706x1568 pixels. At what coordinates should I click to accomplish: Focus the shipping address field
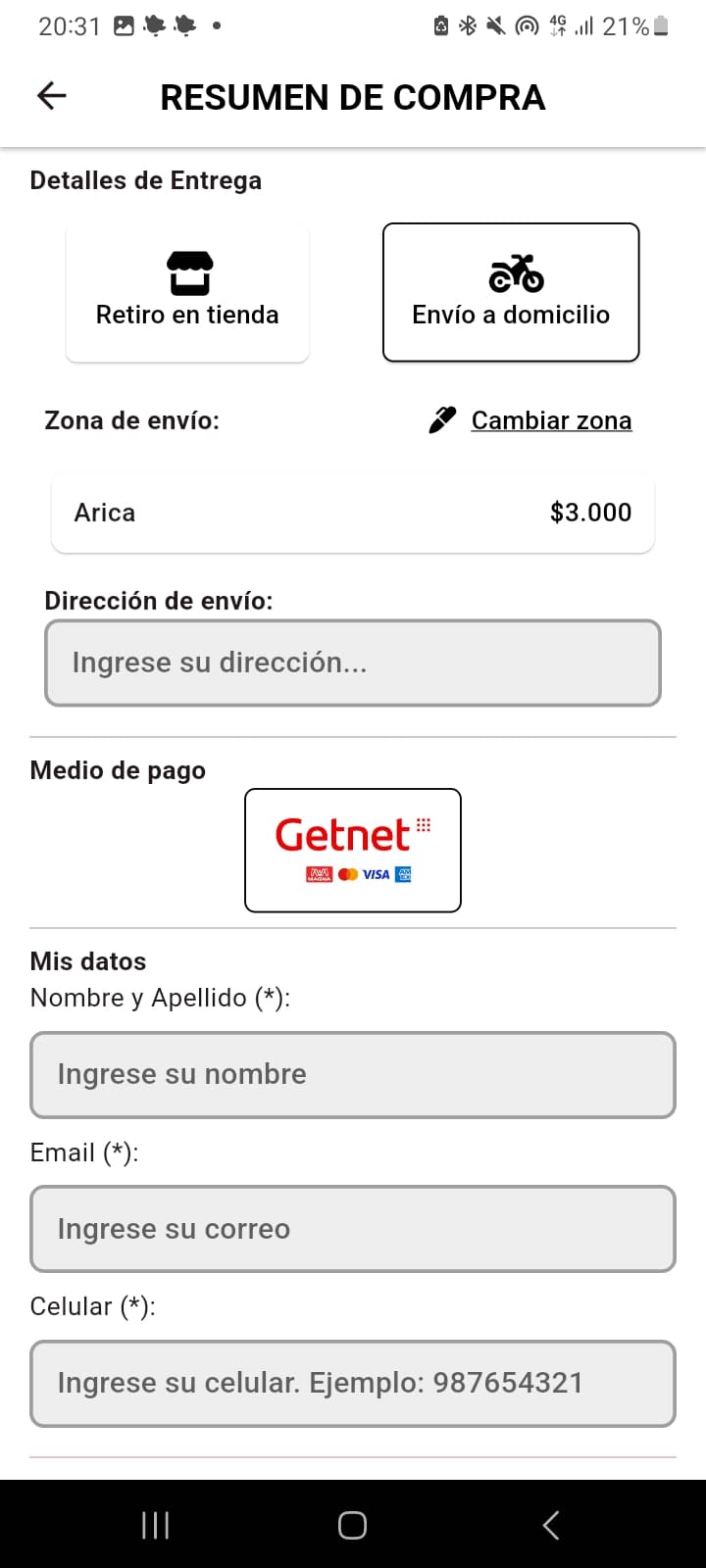353,662
